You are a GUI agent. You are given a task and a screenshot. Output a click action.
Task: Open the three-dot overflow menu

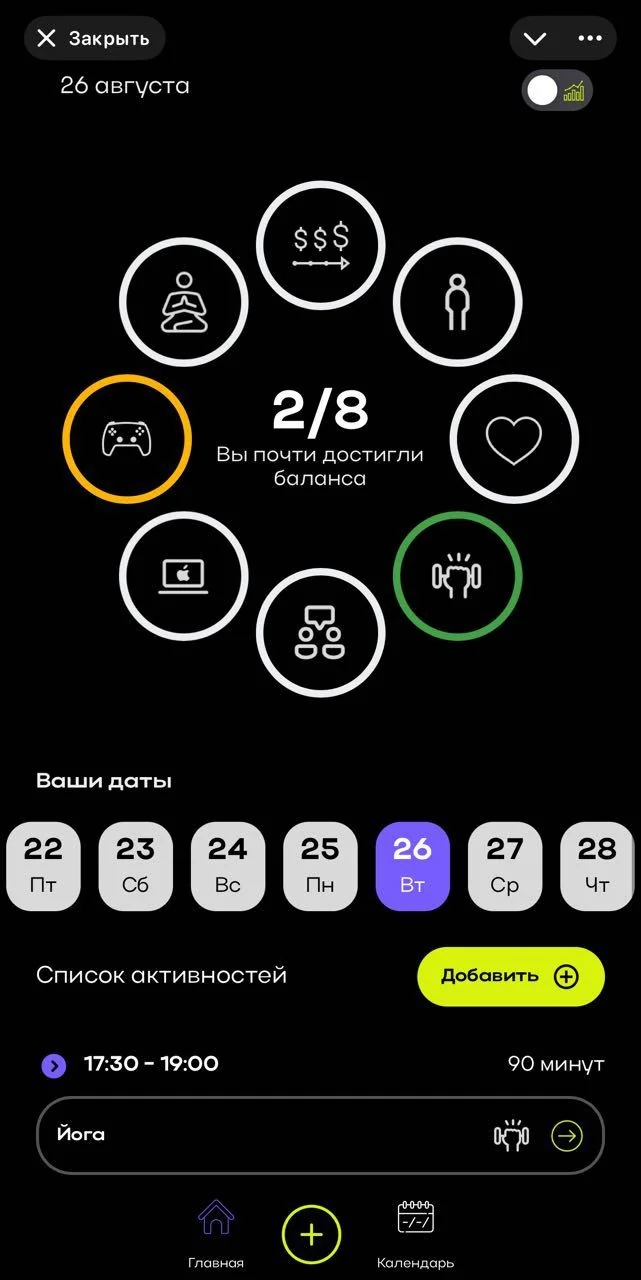coord(590,39)
